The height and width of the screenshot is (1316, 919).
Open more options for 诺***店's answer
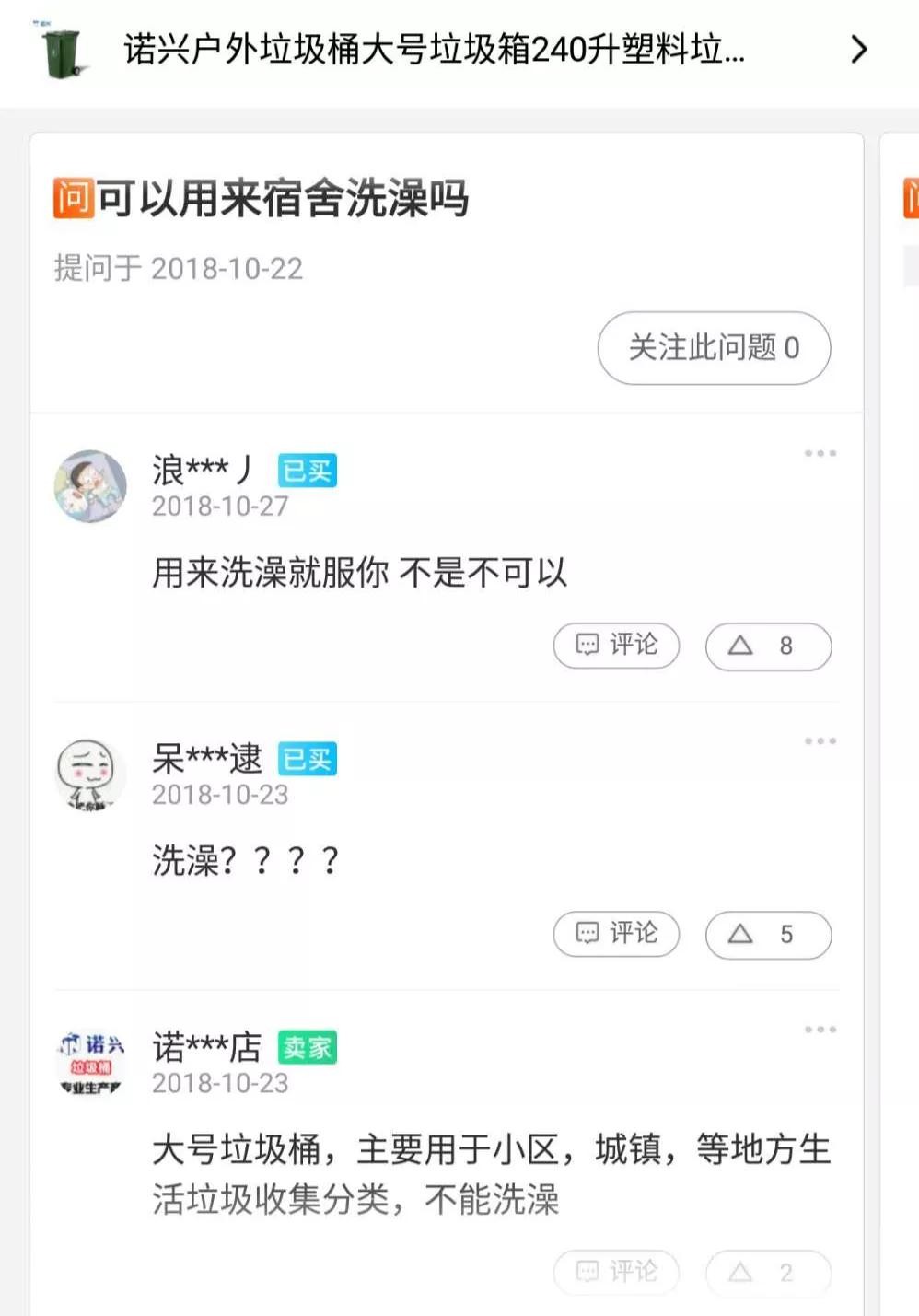point(820,1030)
